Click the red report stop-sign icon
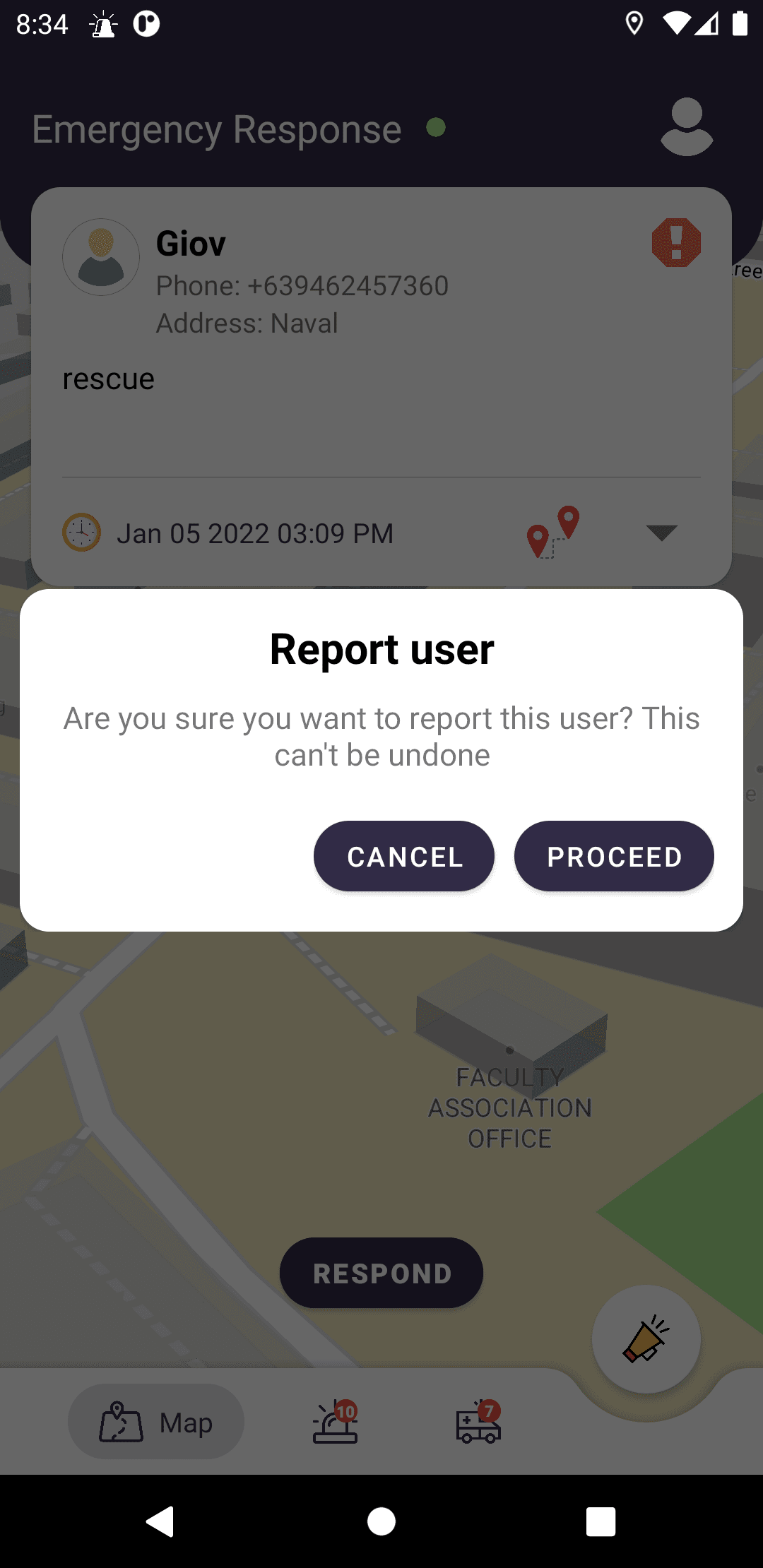Screen dimensions: 763x1568 click(675, 242)
